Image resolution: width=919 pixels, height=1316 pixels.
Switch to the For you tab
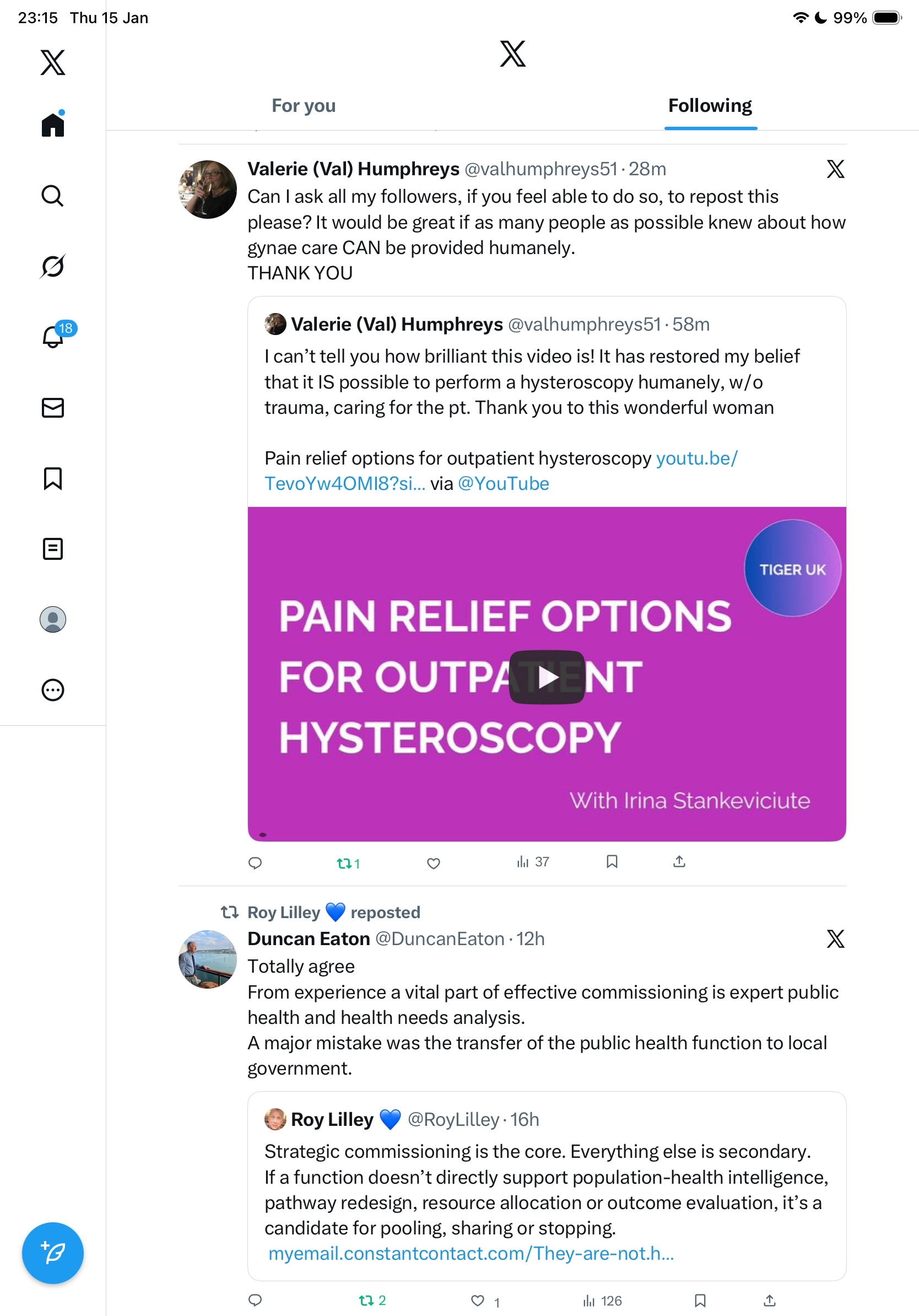click(x=303, y=106)
